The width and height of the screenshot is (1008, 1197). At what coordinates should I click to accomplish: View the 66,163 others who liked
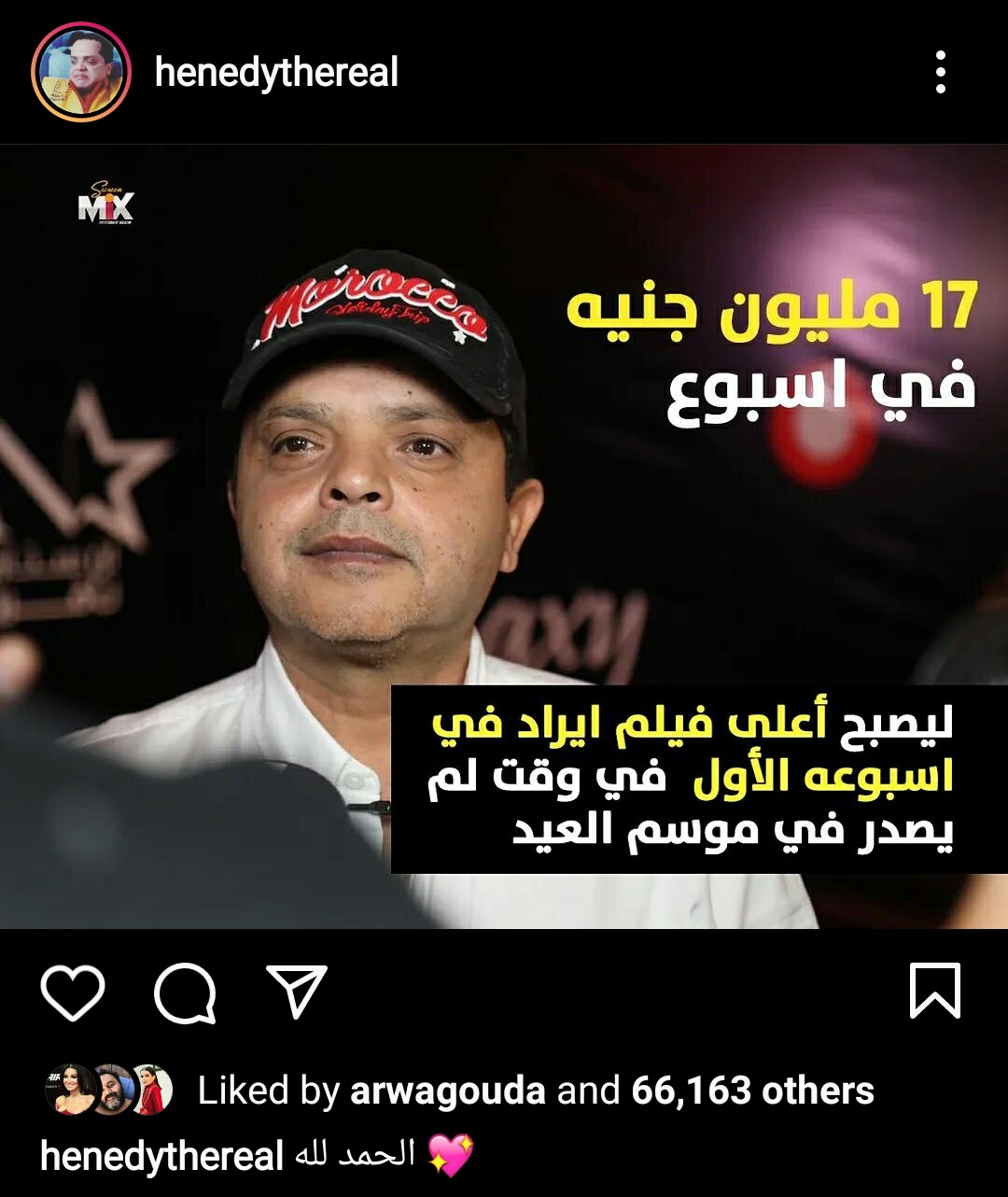point(752,1091)
